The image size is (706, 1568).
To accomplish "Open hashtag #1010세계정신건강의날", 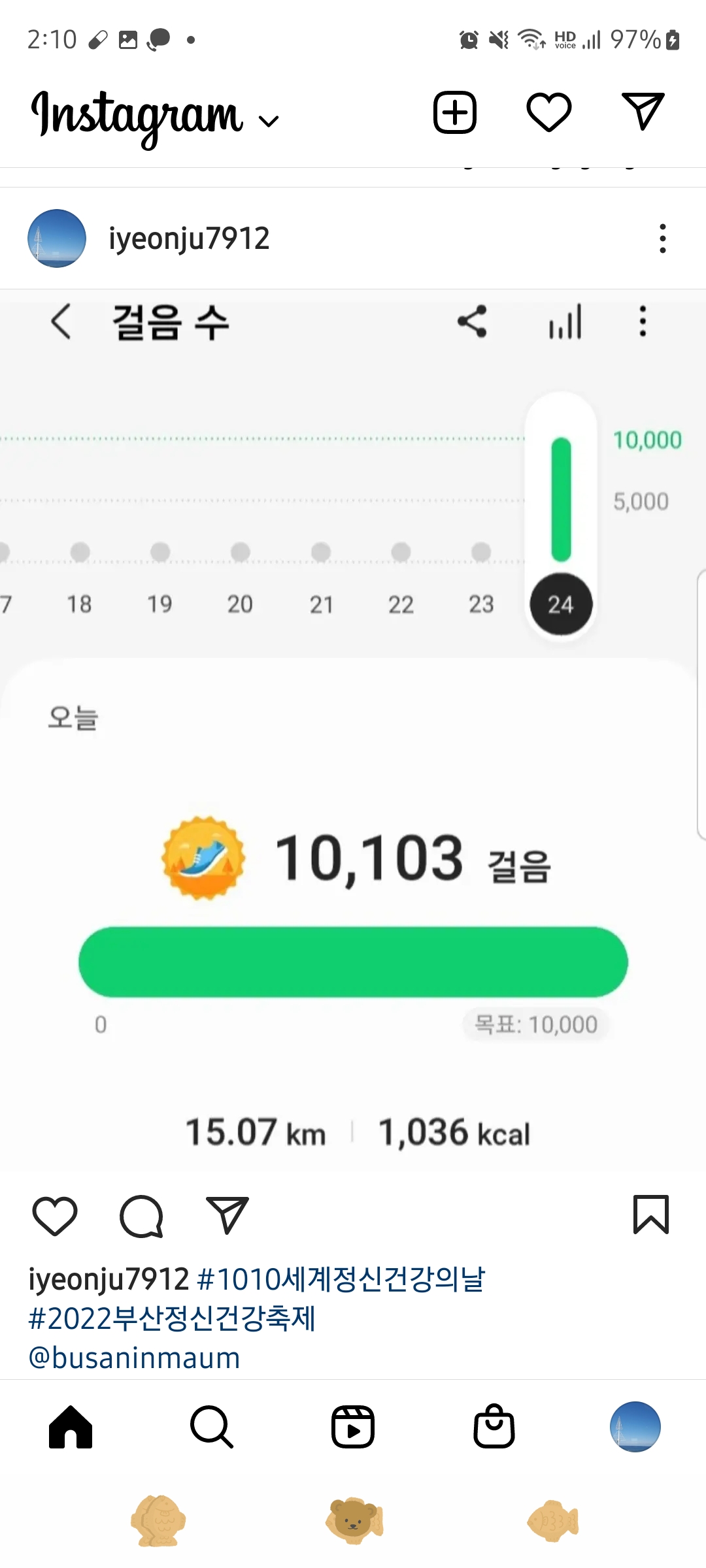I will pos(341,1279).
